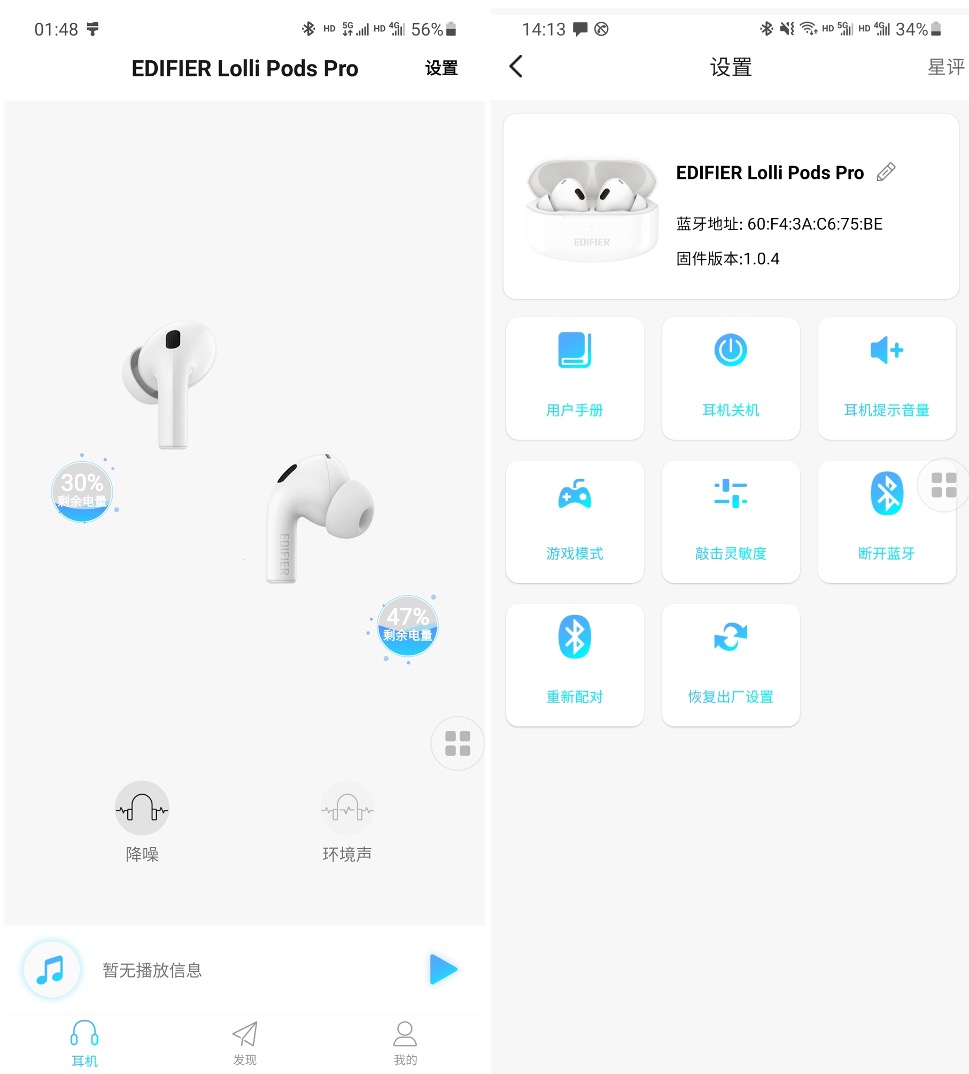Adjust 敲击灵敏度 tap sensitivity
This screenshot has width=969, height=1074.
(731, 521)
